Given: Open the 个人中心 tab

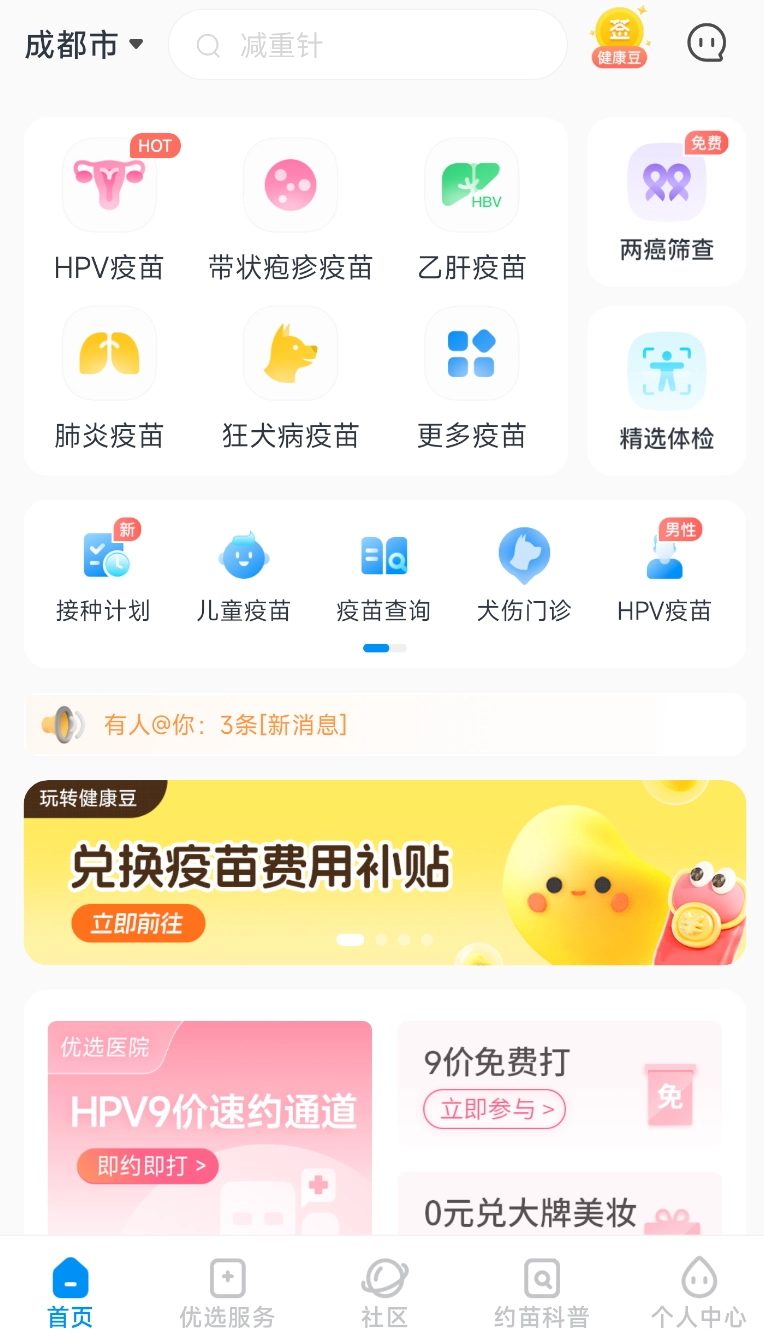Looking at the screenshot, I should [x=697, y=1290].
